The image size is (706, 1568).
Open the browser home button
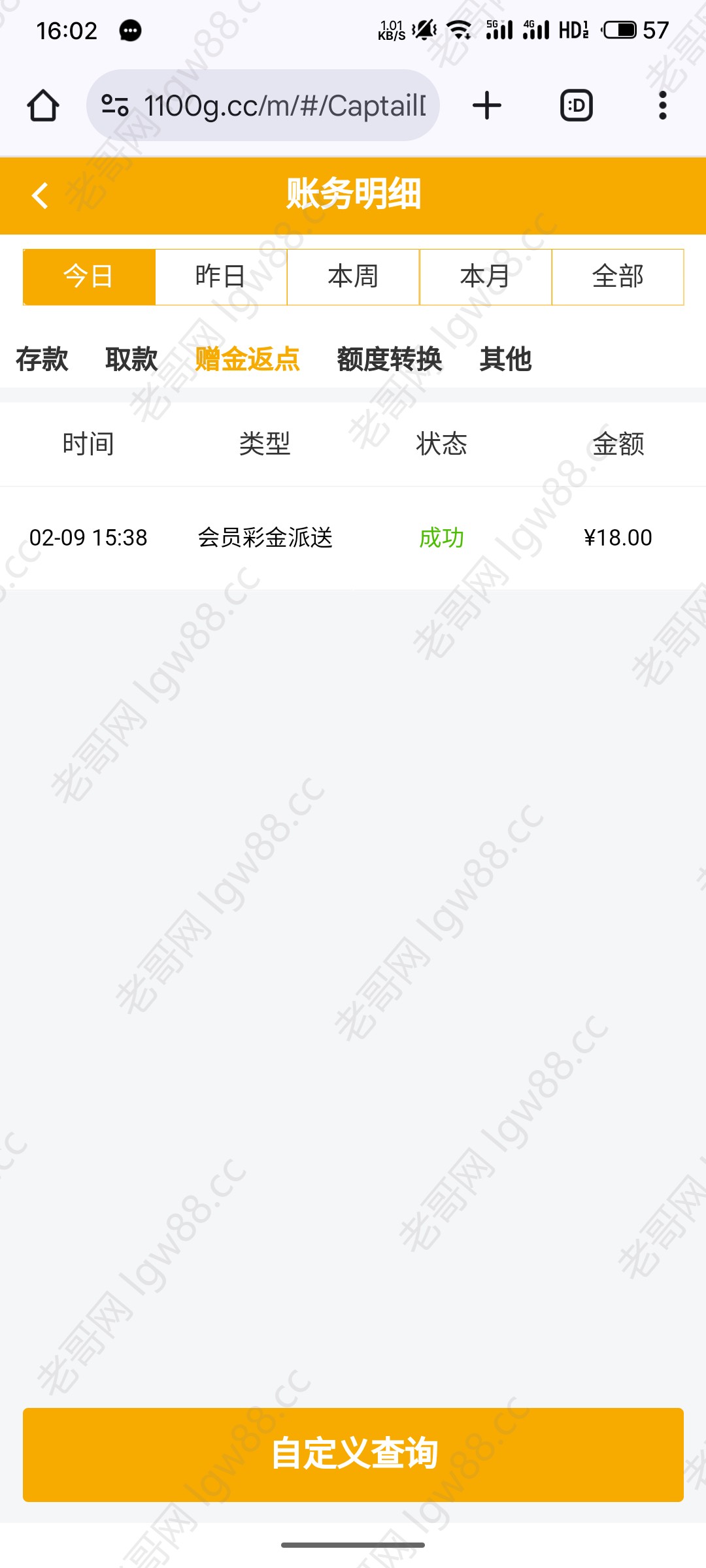[x=43, y=105]
